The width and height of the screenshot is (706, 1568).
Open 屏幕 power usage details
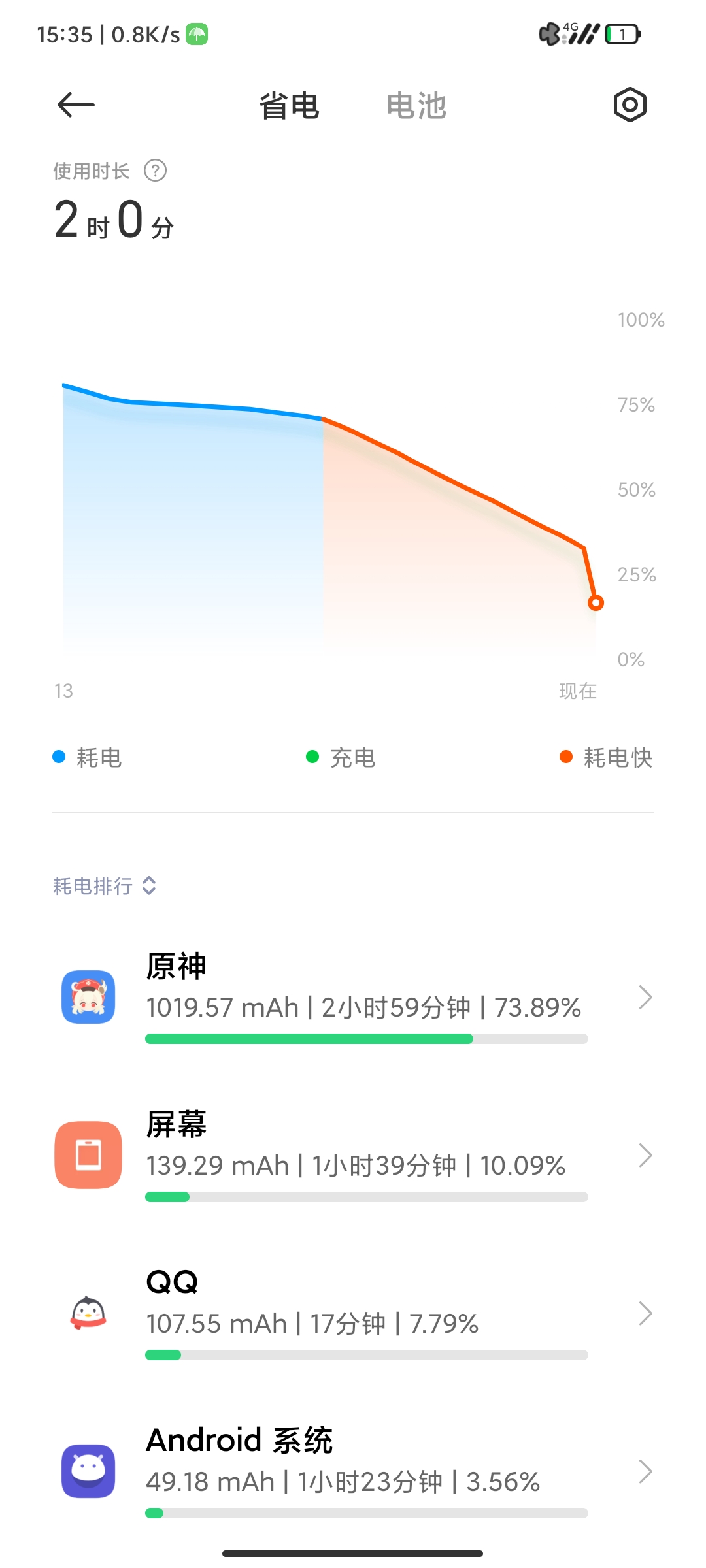[353, 1156]
